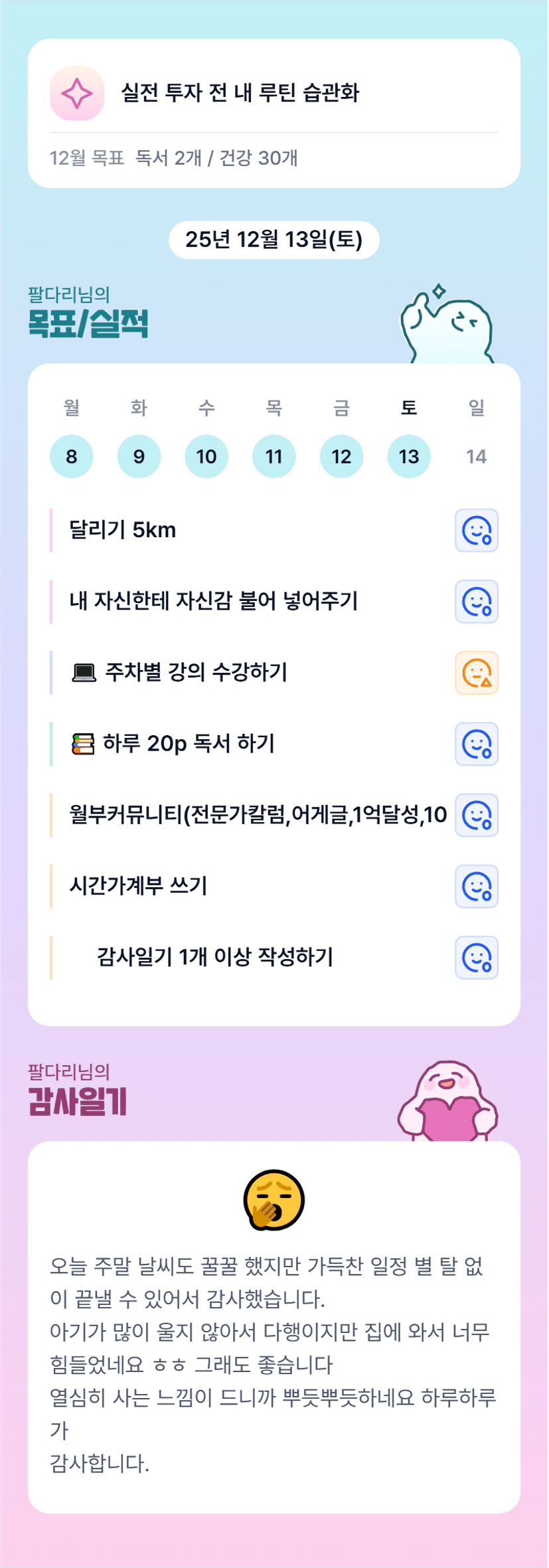This screenshot has width=549, height=1568.
Task: Select Monday the 8th in week row
Action: [x=71, y=456]
